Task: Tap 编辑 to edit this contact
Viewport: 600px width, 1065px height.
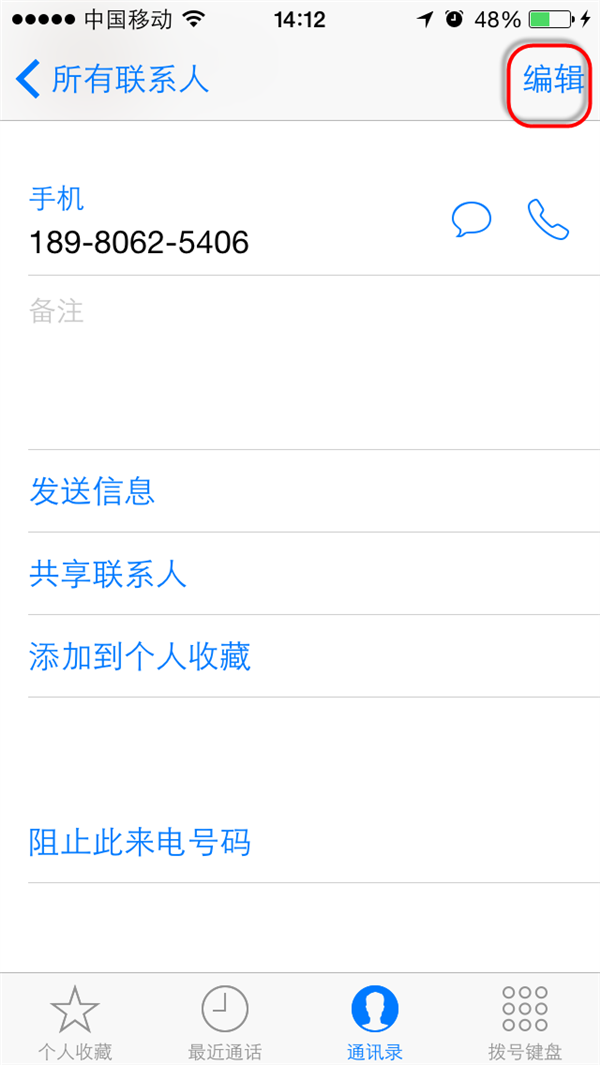Action: (553, 79)
